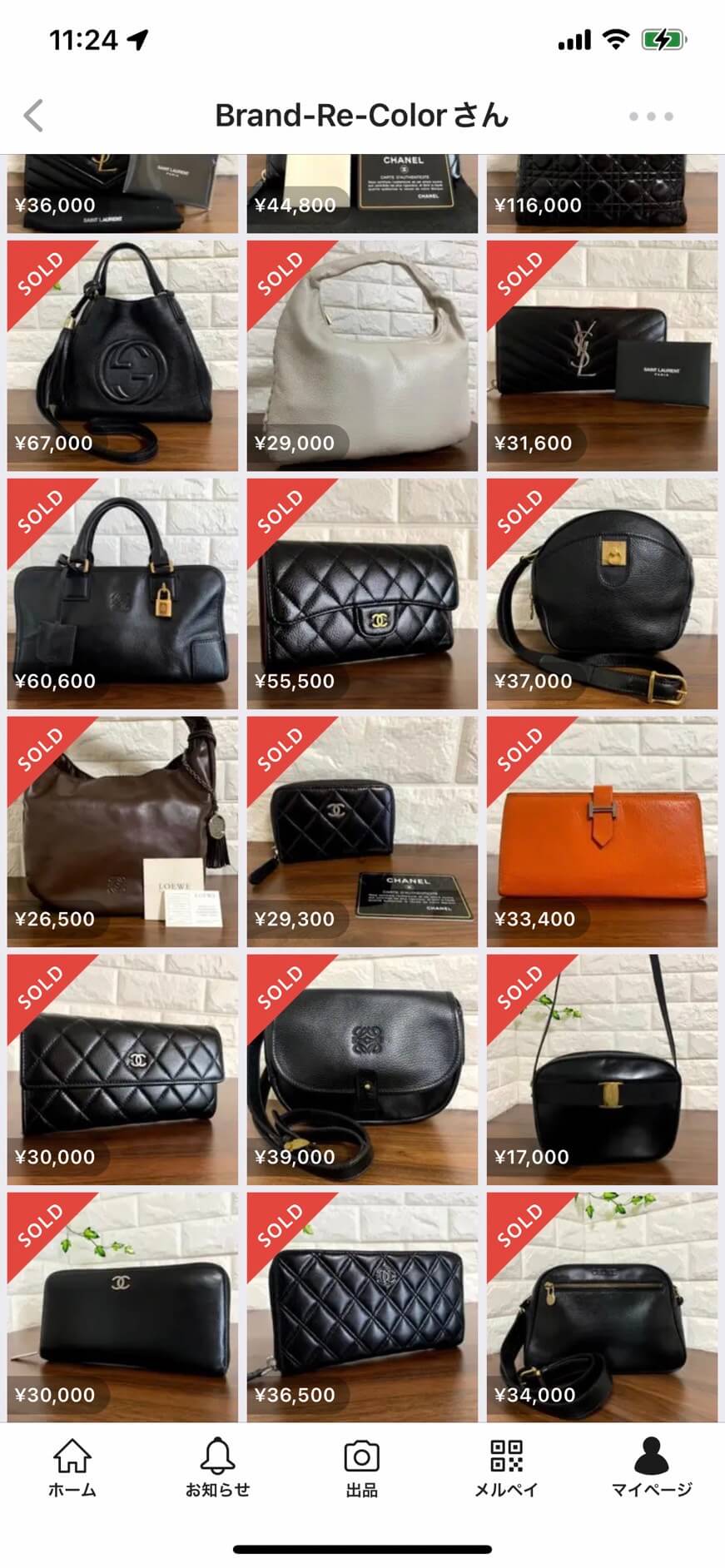This screenshot has width=725, height=1568.
Task: View the round shoulder bag at ¥37,000
Action: pyautogui.click(x=602, y=593)
